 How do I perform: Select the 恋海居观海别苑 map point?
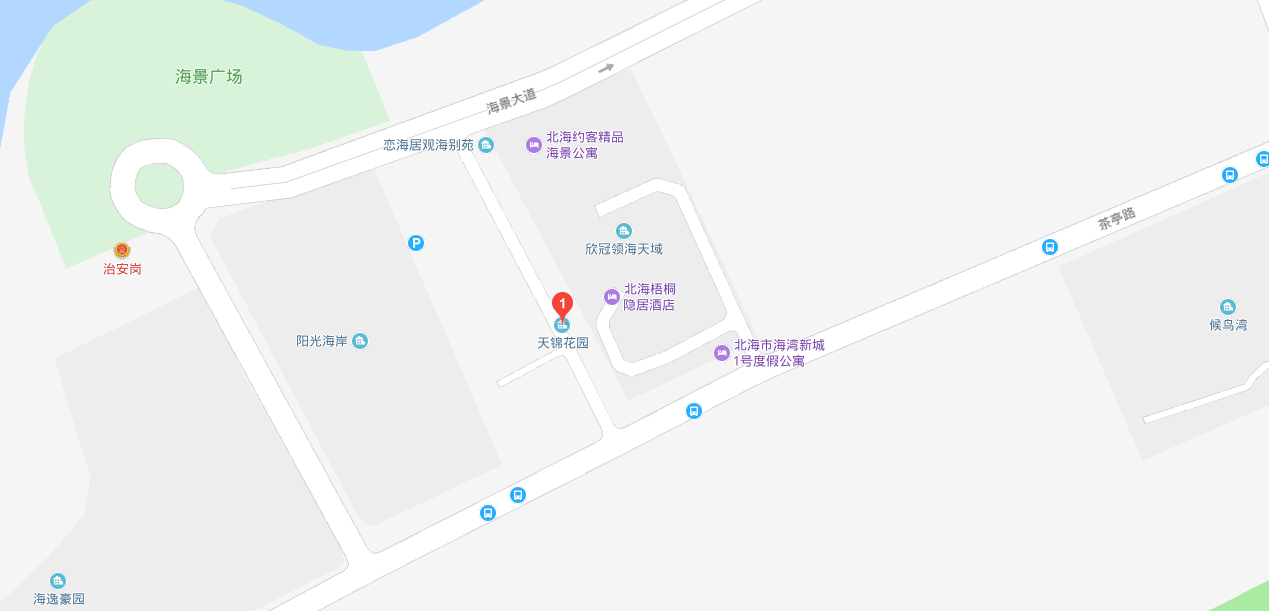(486, 145)
